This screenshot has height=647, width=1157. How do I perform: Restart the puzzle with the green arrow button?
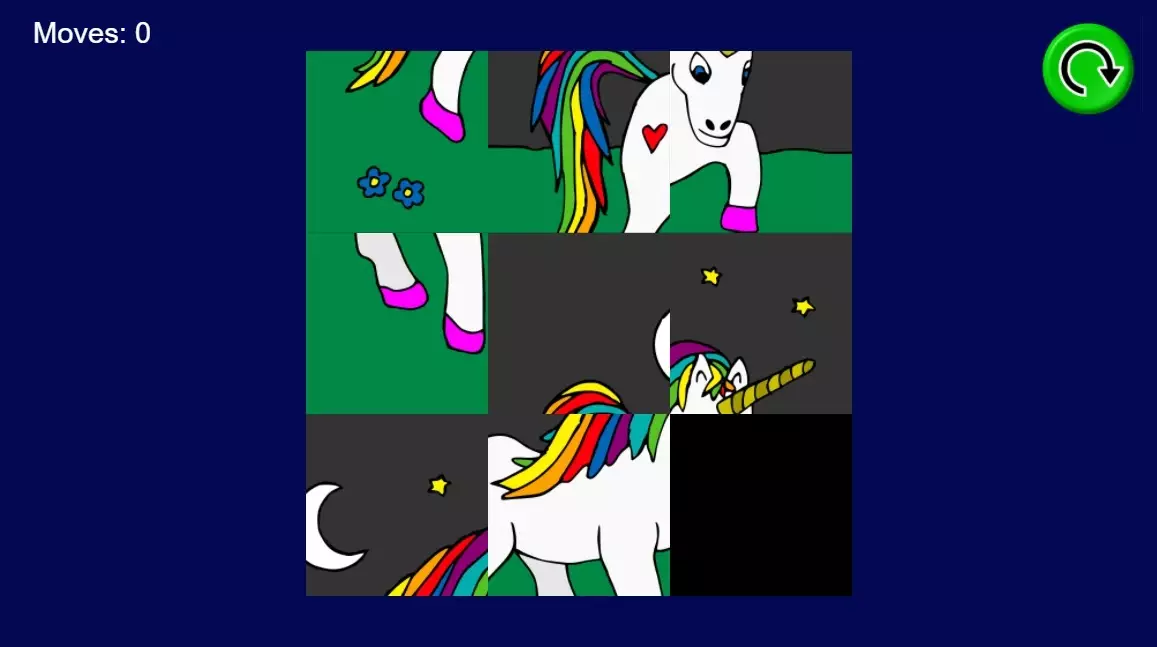[x=1088, y=69]
